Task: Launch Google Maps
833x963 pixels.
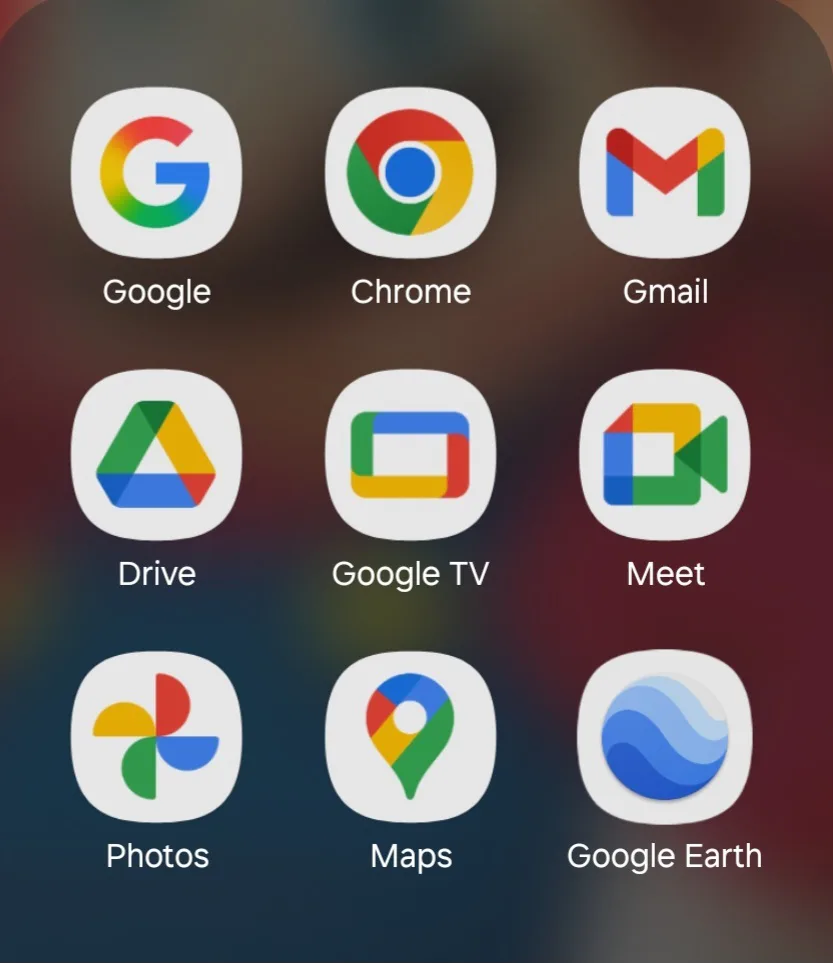Action: (x=410, y=736)
